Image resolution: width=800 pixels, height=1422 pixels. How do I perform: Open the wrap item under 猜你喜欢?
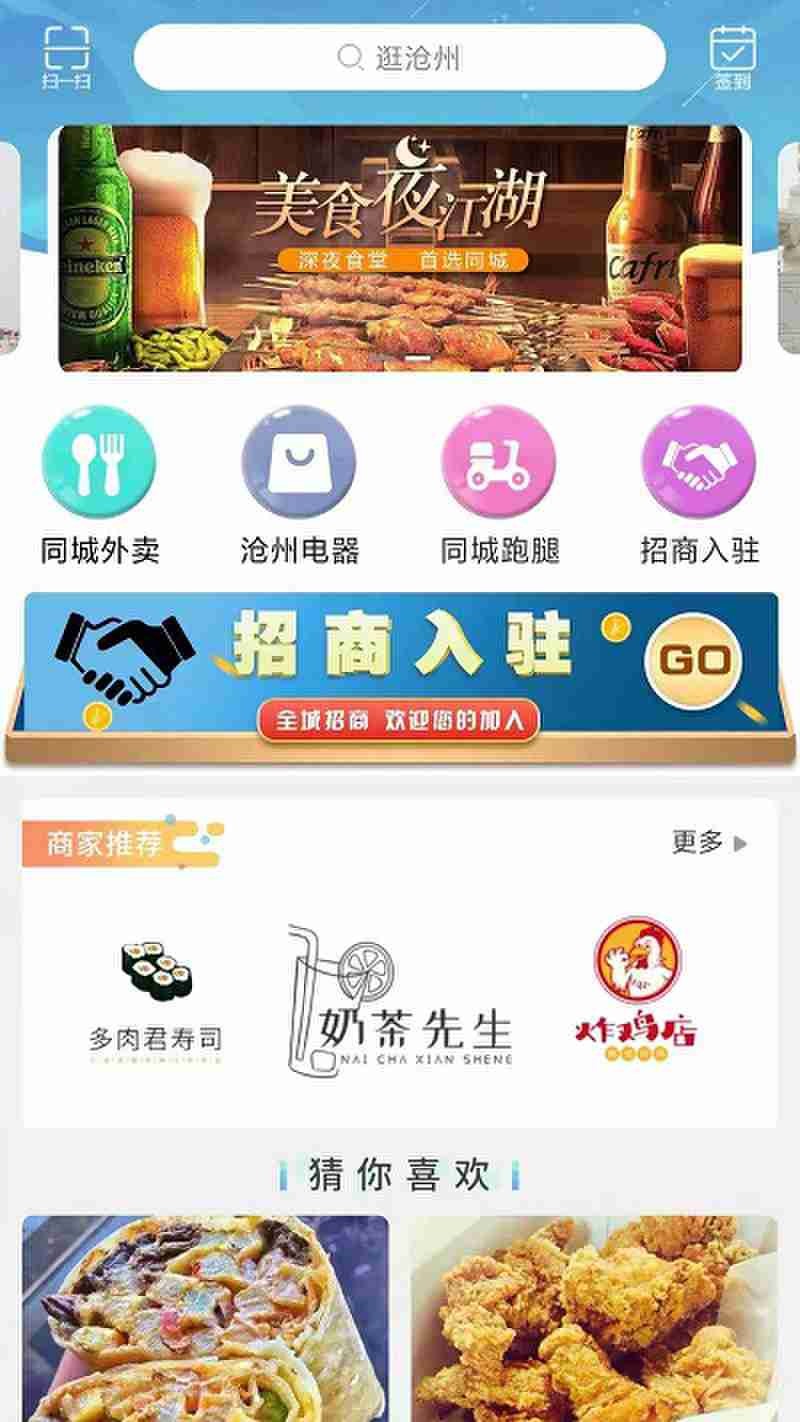(205, 1318)
